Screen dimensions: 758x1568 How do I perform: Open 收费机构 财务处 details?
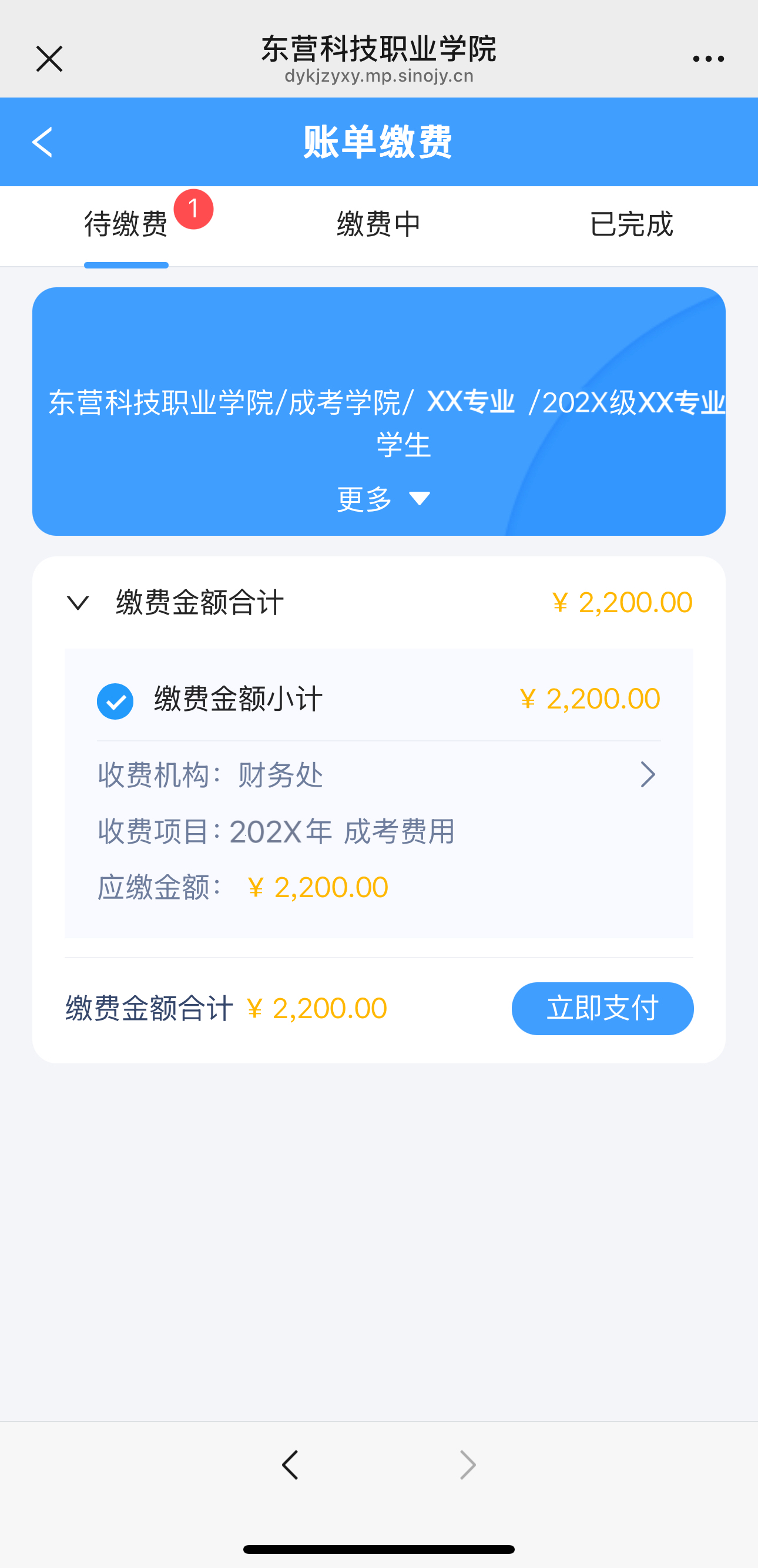[647, 775]
